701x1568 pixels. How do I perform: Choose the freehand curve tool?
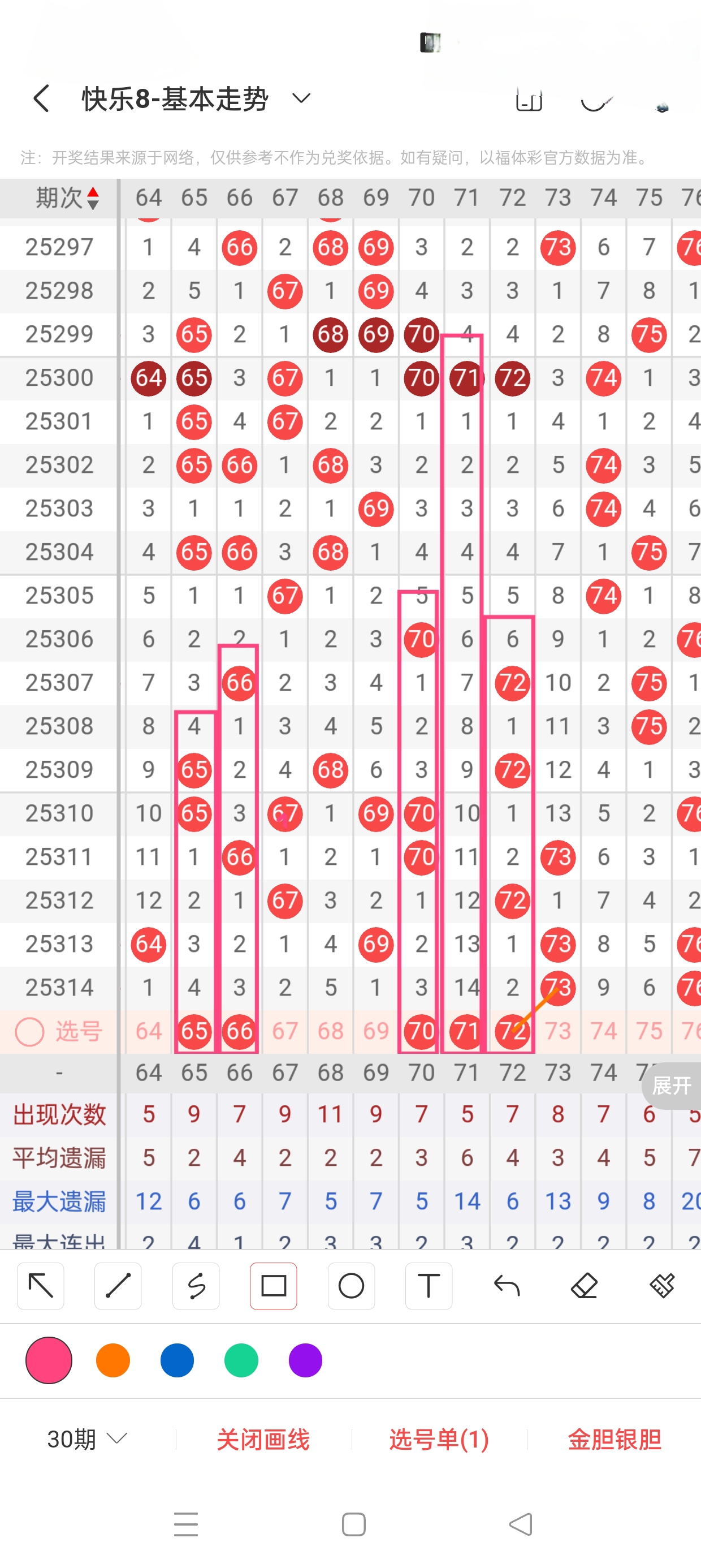196,1286
